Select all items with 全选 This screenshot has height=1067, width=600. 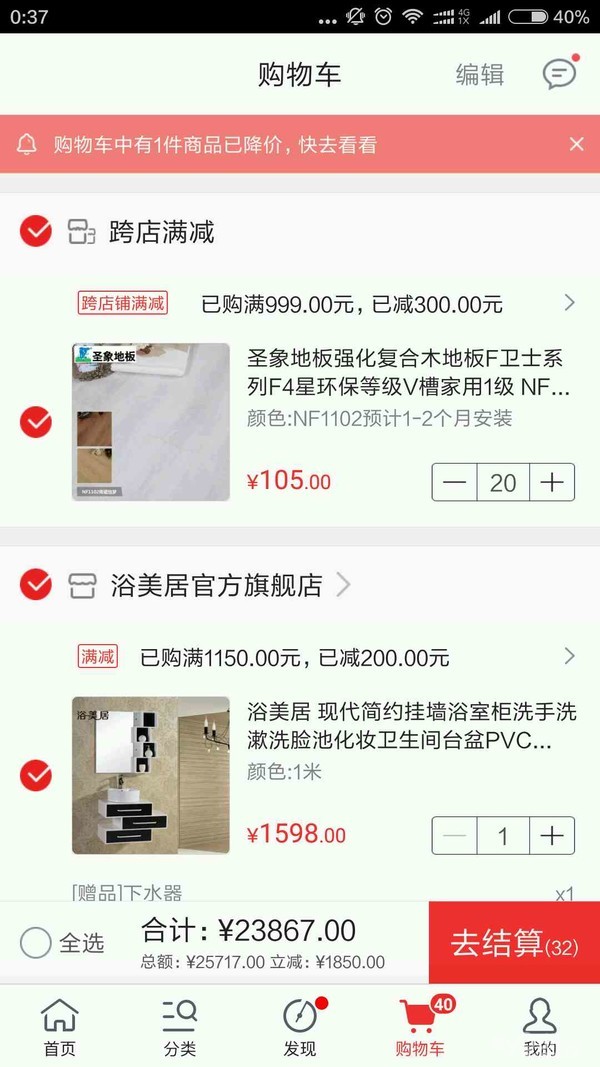point(36,942)
